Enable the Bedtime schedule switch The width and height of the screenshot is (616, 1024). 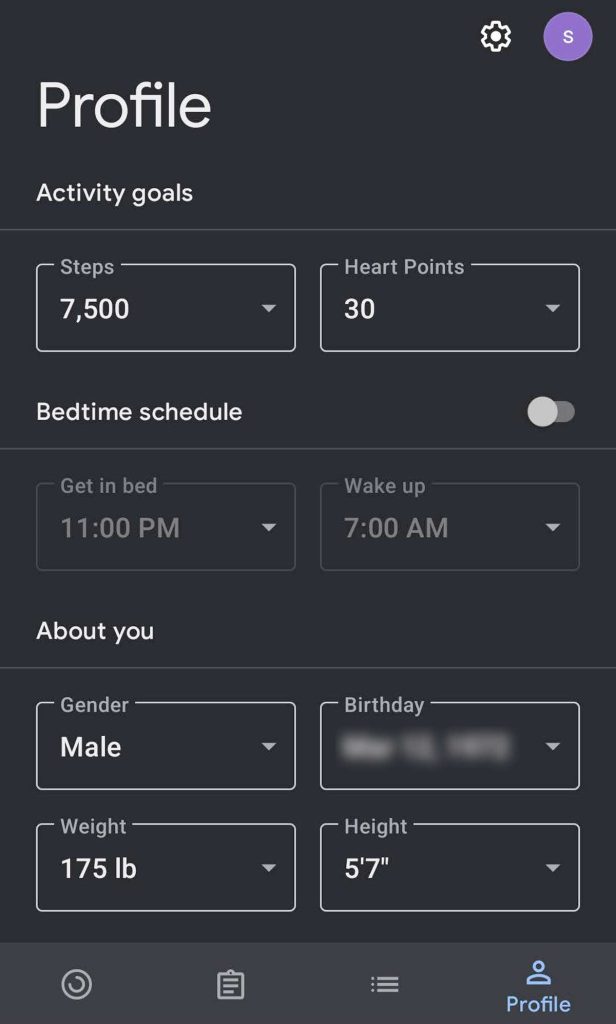pyautogui.click(x=551, y=412)
